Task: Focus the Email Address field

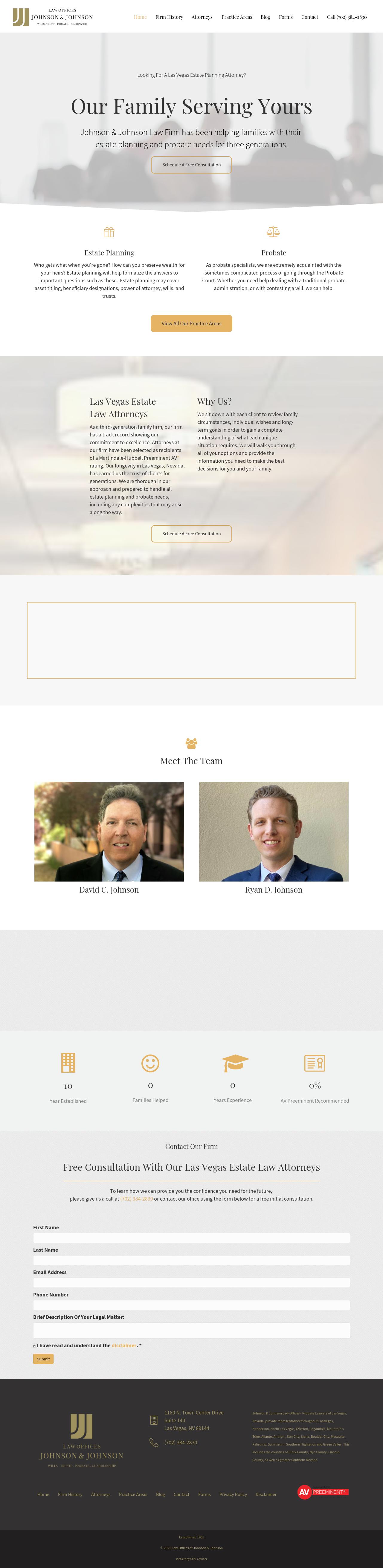Action: (x=191, y=1282)
